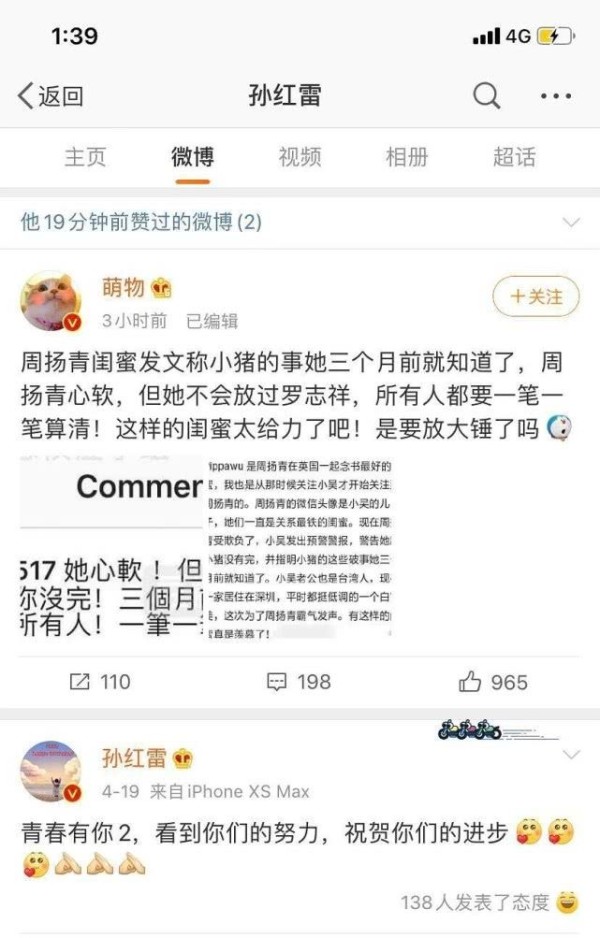
Task: Switch to the 主页 tab
Action: pyautogui.click(x=85, y=157)
